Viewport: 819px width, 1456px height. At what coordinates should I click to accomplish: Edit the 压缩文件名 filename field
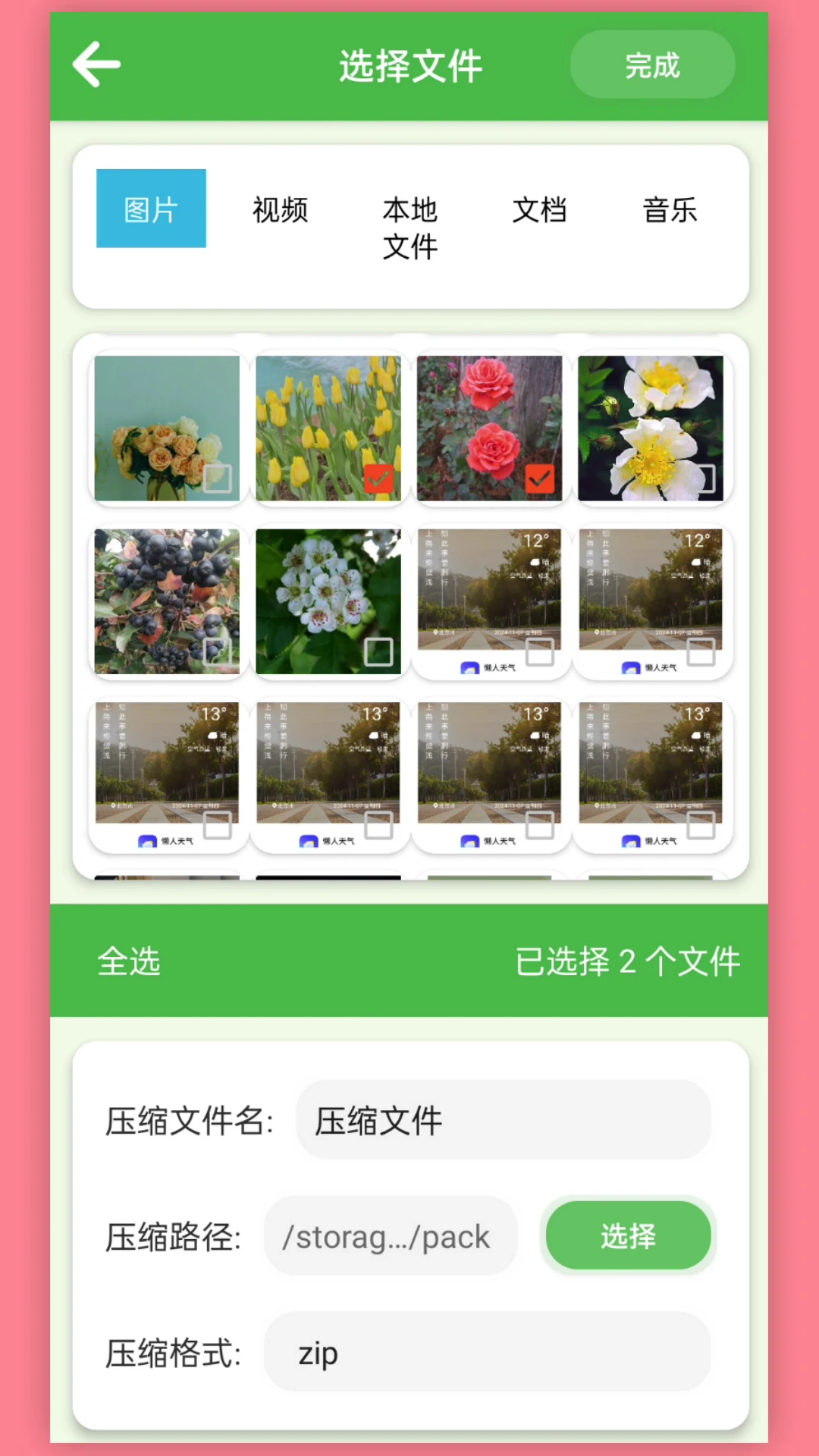click(503, 1119)
